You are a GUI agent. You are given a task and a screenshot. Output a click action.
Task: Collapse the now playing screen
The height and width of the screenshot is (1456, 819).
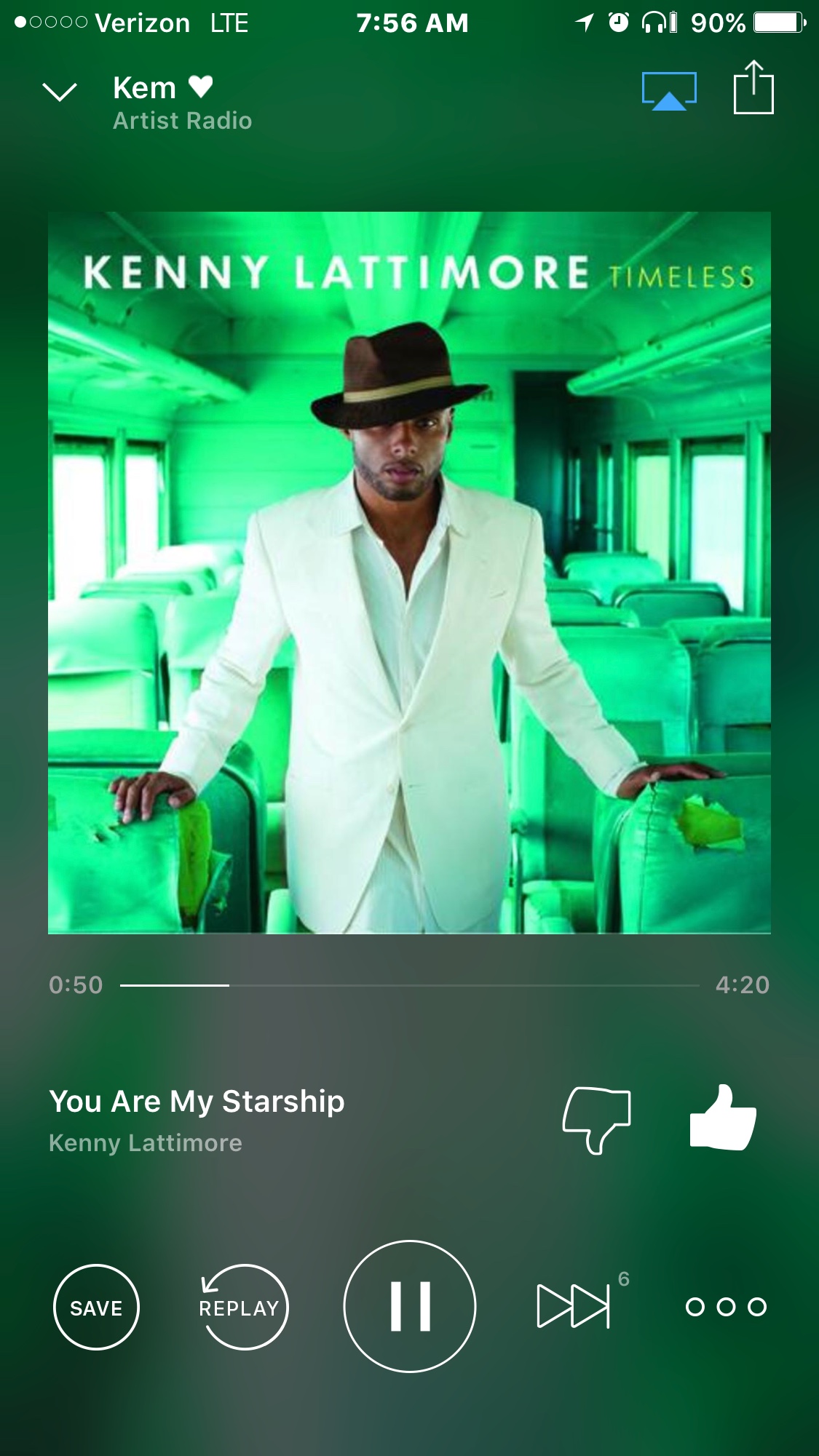click(60, 92)
